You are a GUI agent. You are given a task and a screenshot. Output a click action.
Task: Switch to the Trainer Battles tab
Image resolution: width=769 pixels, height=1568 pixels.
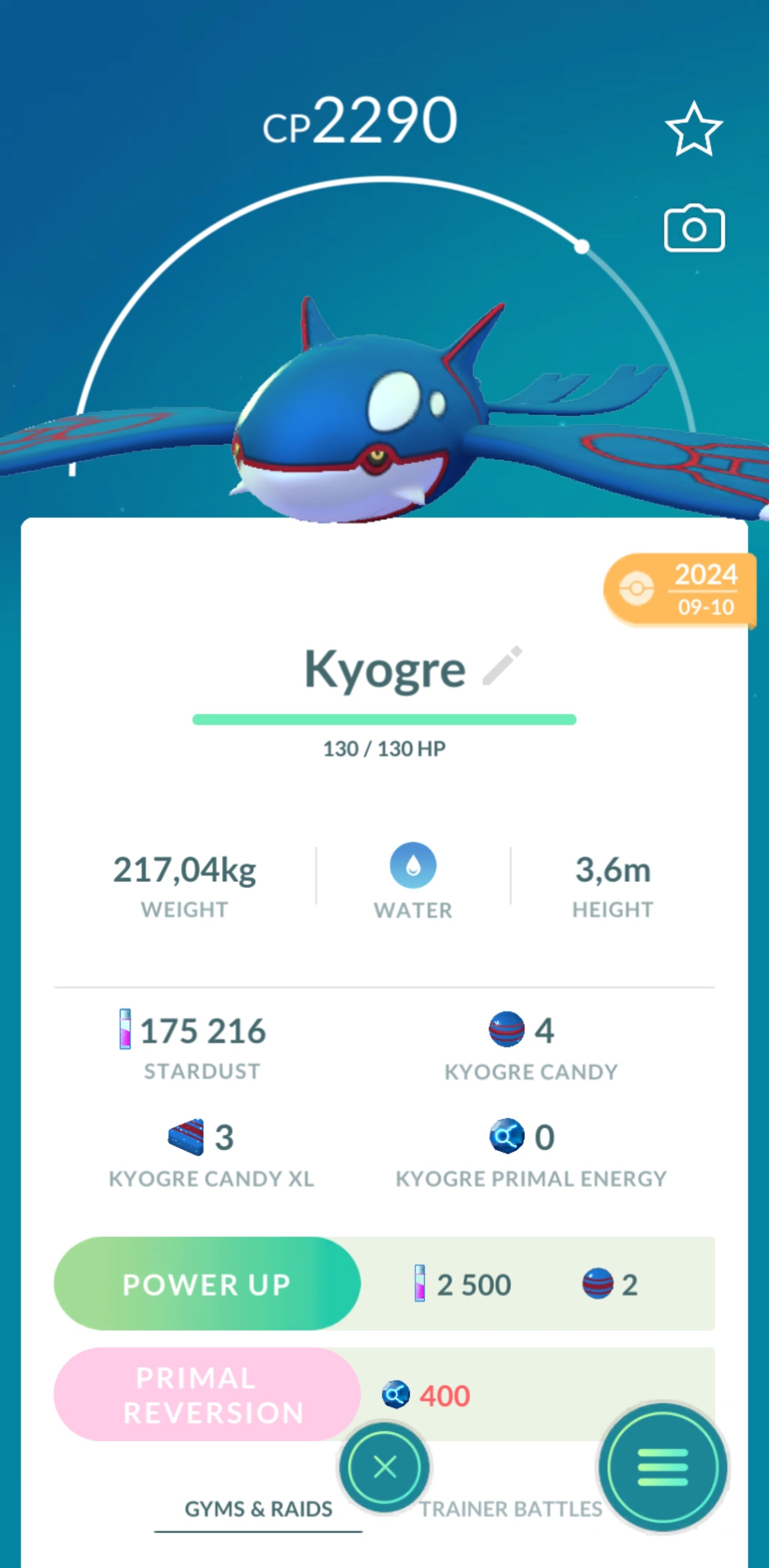[510, 1509]
